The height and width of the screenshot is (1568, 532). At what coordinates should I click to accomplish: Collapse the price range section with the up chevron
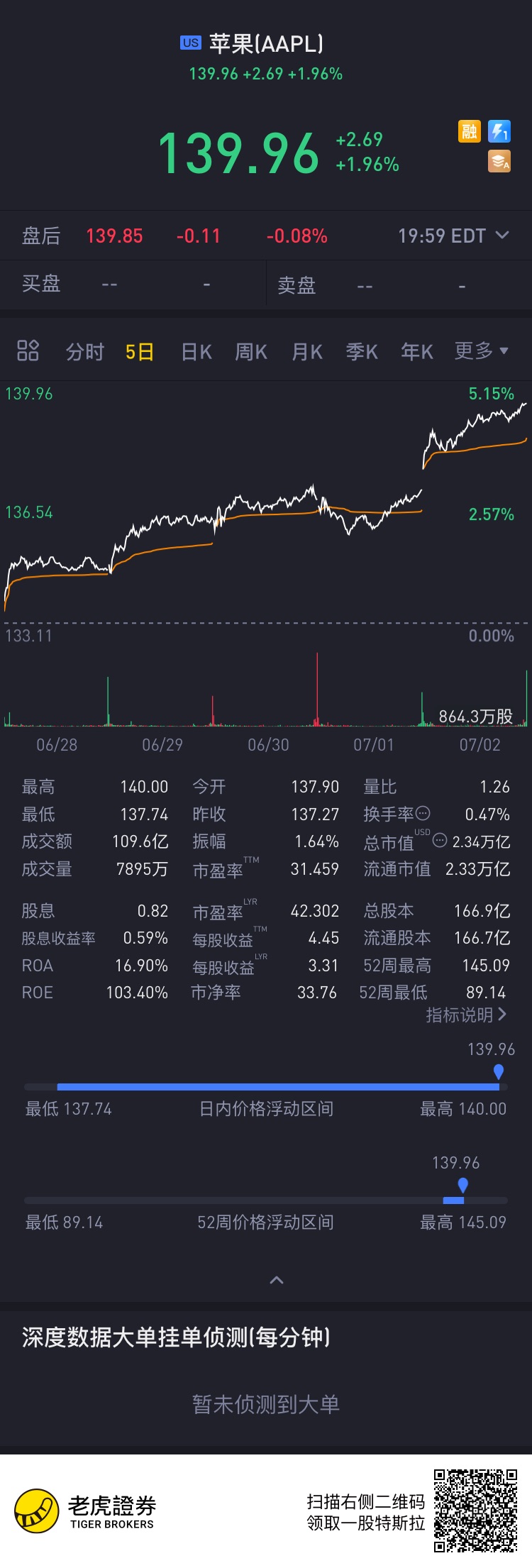coord(277,1280)
